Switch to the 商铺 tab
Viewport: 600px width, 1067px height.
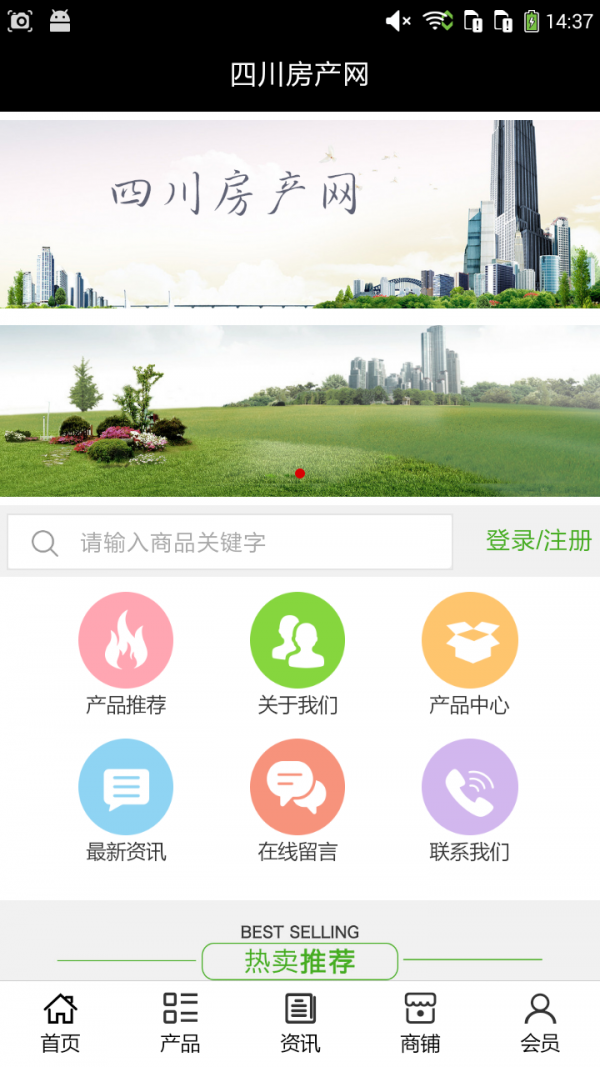[x=420, y=1023]
